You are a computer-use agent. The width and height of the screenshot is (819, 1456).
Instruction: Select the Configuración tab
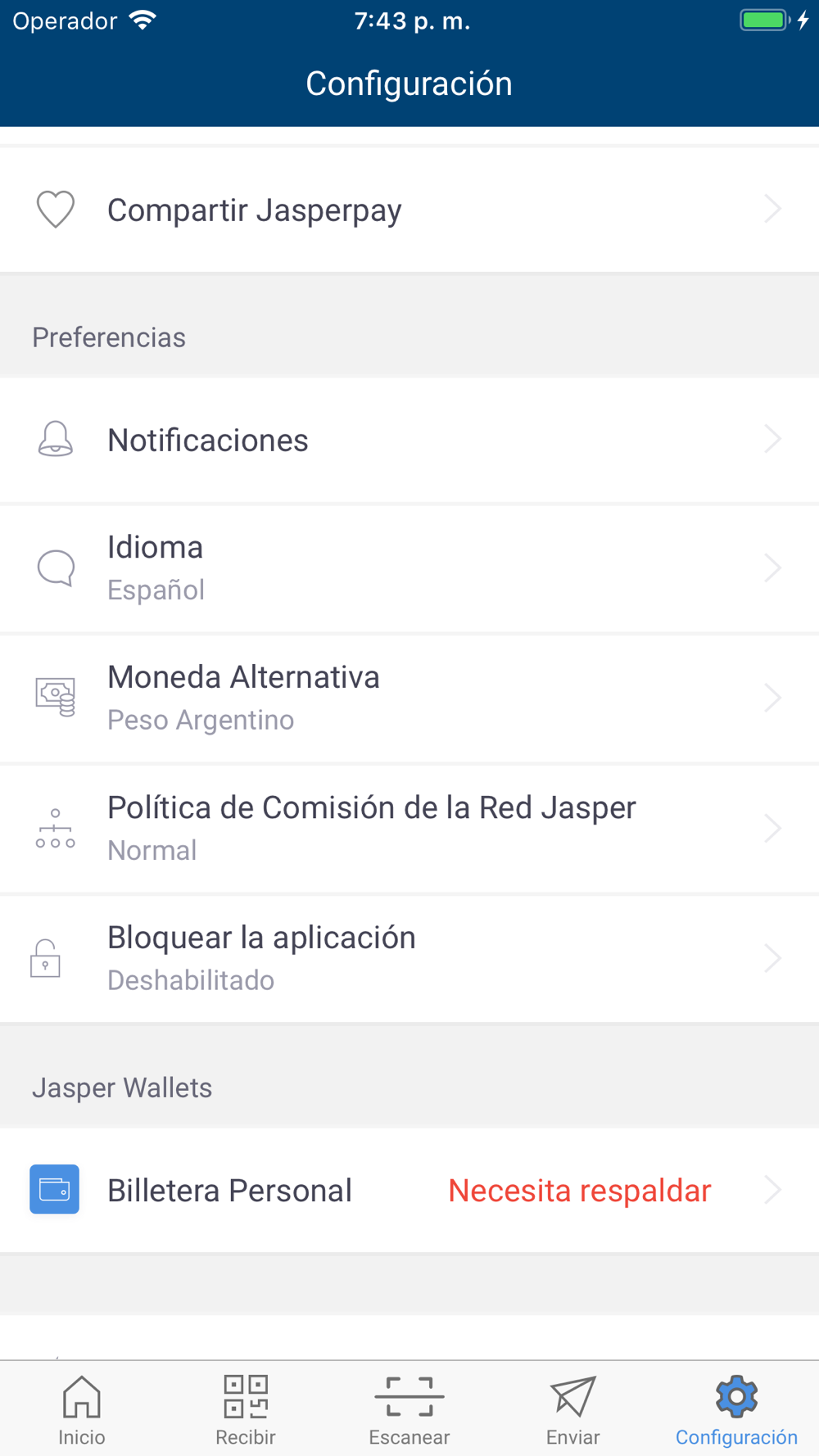(737, 1410)
